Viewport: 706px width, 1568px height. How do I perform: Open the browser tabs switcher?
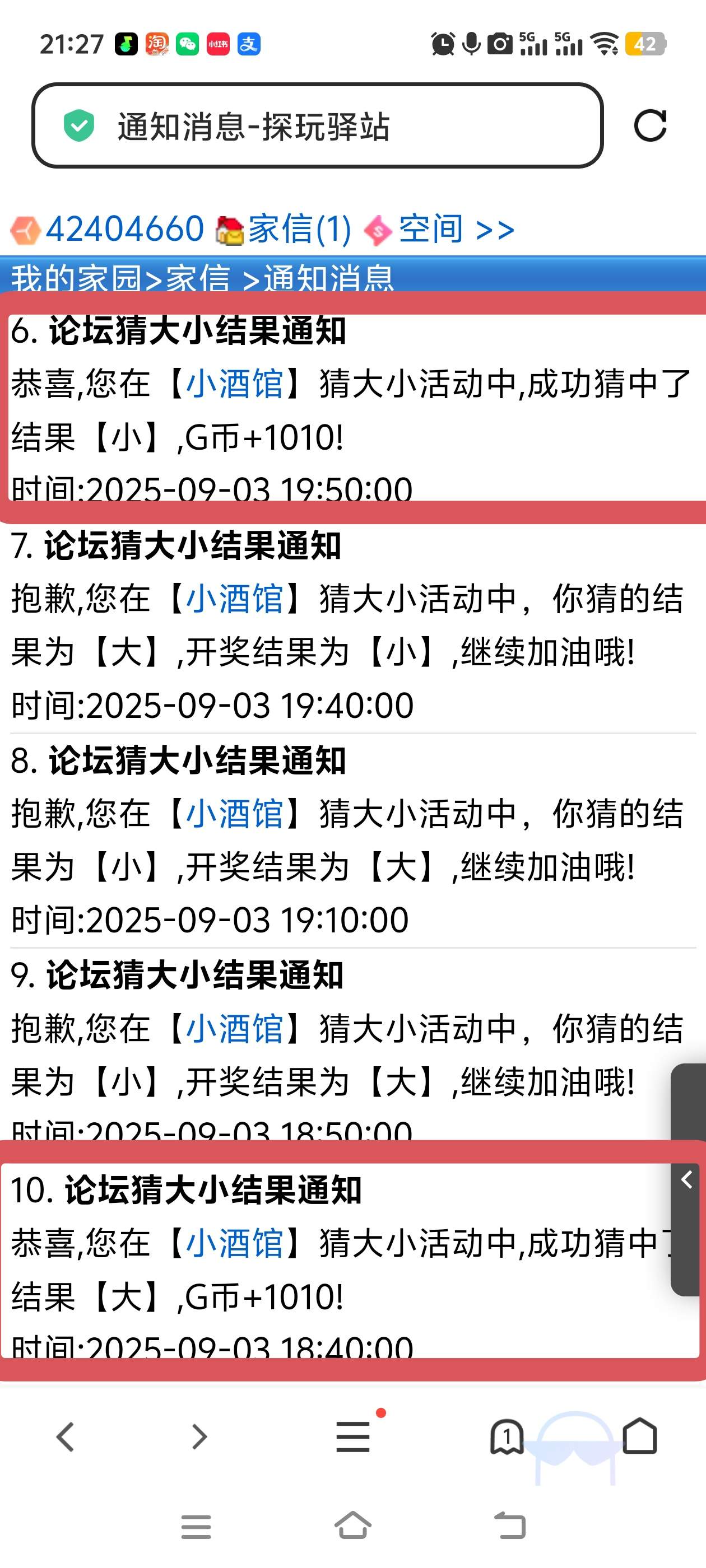click(x=506, y=1436)
